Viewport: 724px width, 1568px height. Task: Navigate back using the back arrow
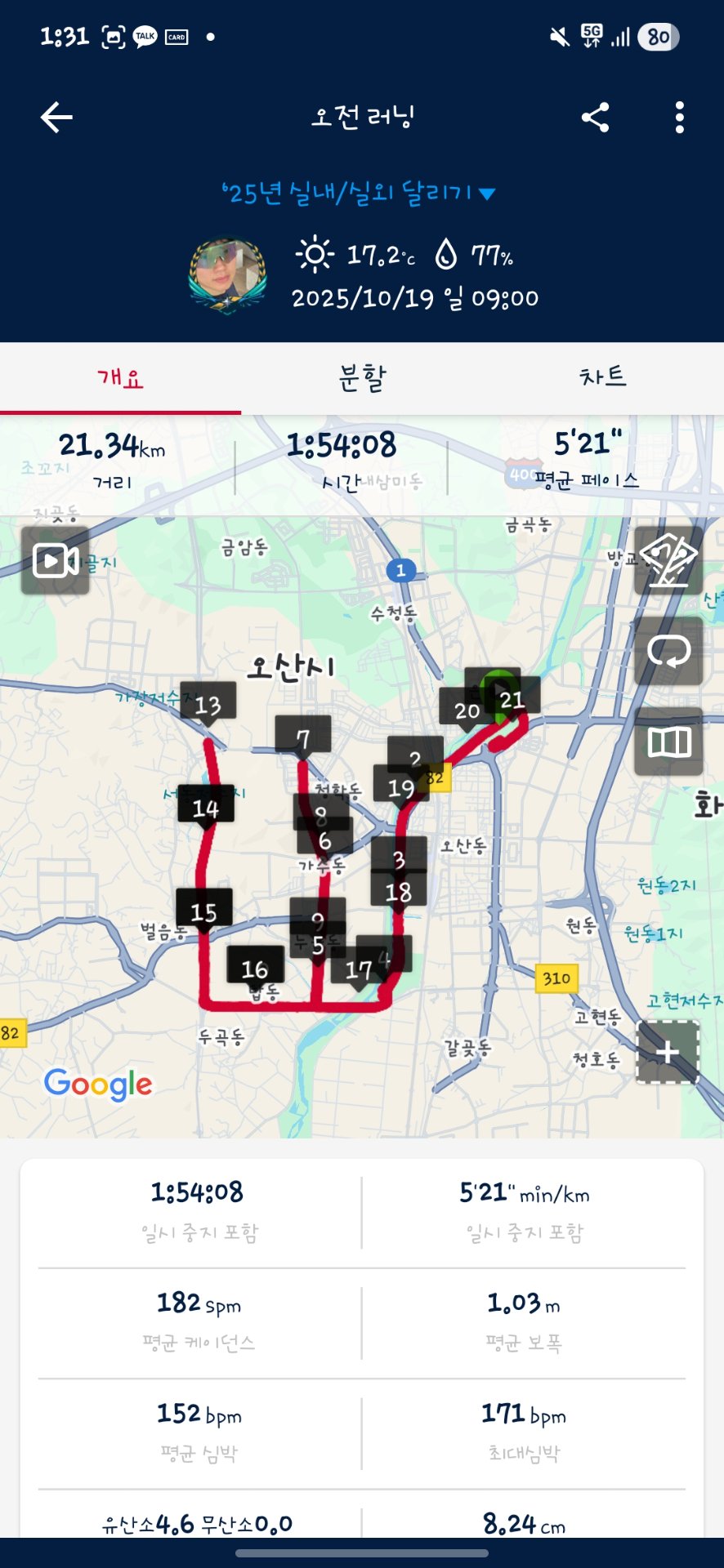(56, 116)
